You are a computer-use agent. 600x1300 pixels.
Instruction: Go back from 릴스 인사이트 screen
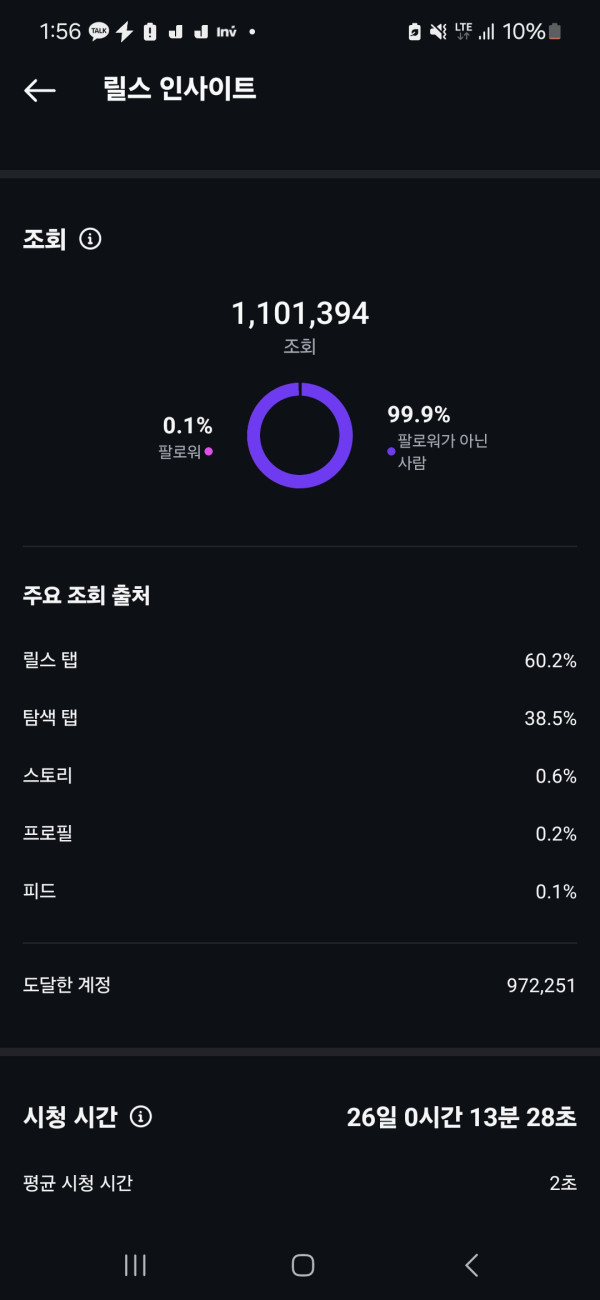click(40, 90)
